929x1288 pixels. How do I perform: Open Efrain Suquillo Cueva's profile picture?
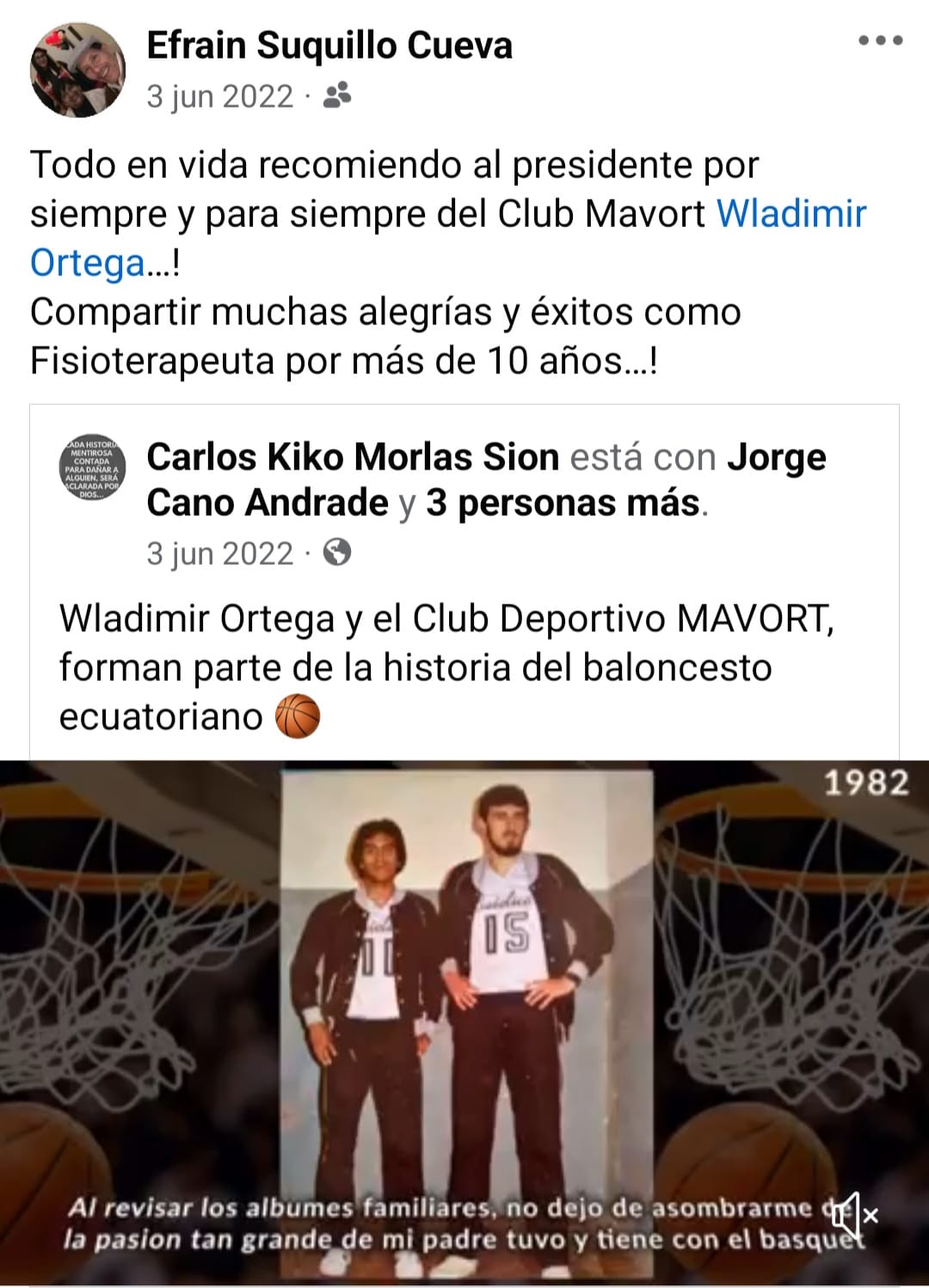tap(78, 71)
